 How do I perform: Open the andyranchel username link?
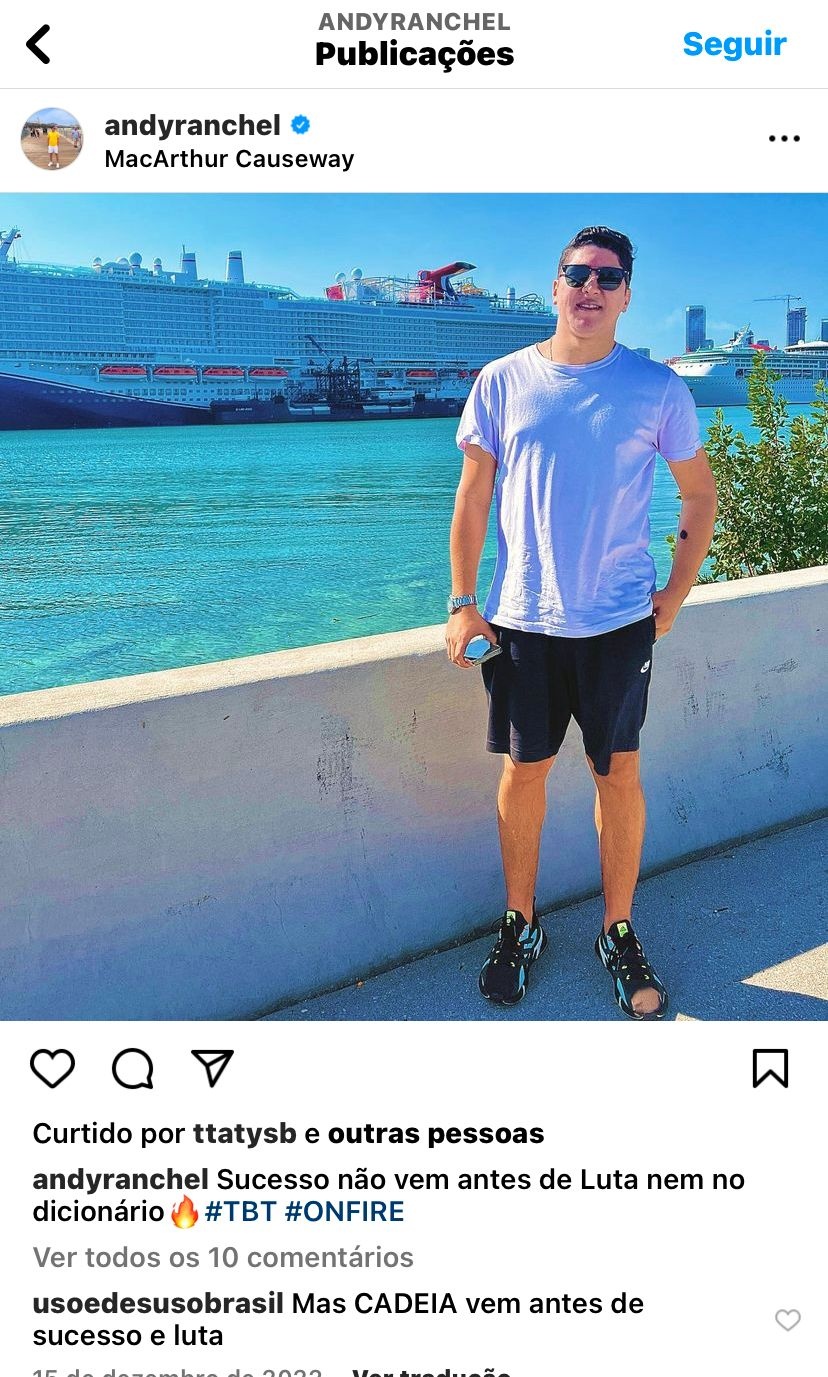pyautogui.click(x=192, y=125)
